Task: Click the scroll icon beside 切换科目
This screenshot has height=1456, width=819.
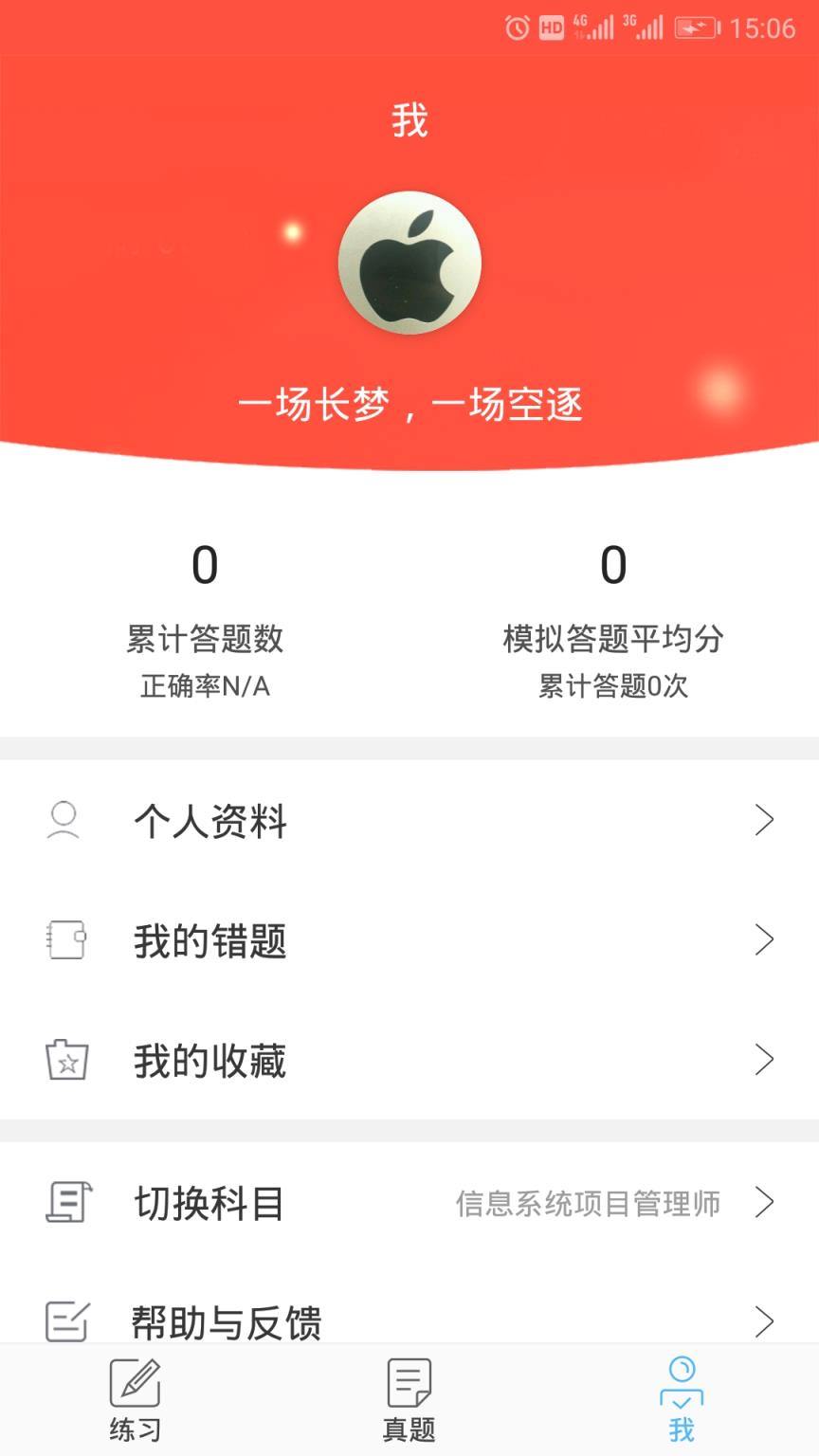Action: click(68, 1203)
